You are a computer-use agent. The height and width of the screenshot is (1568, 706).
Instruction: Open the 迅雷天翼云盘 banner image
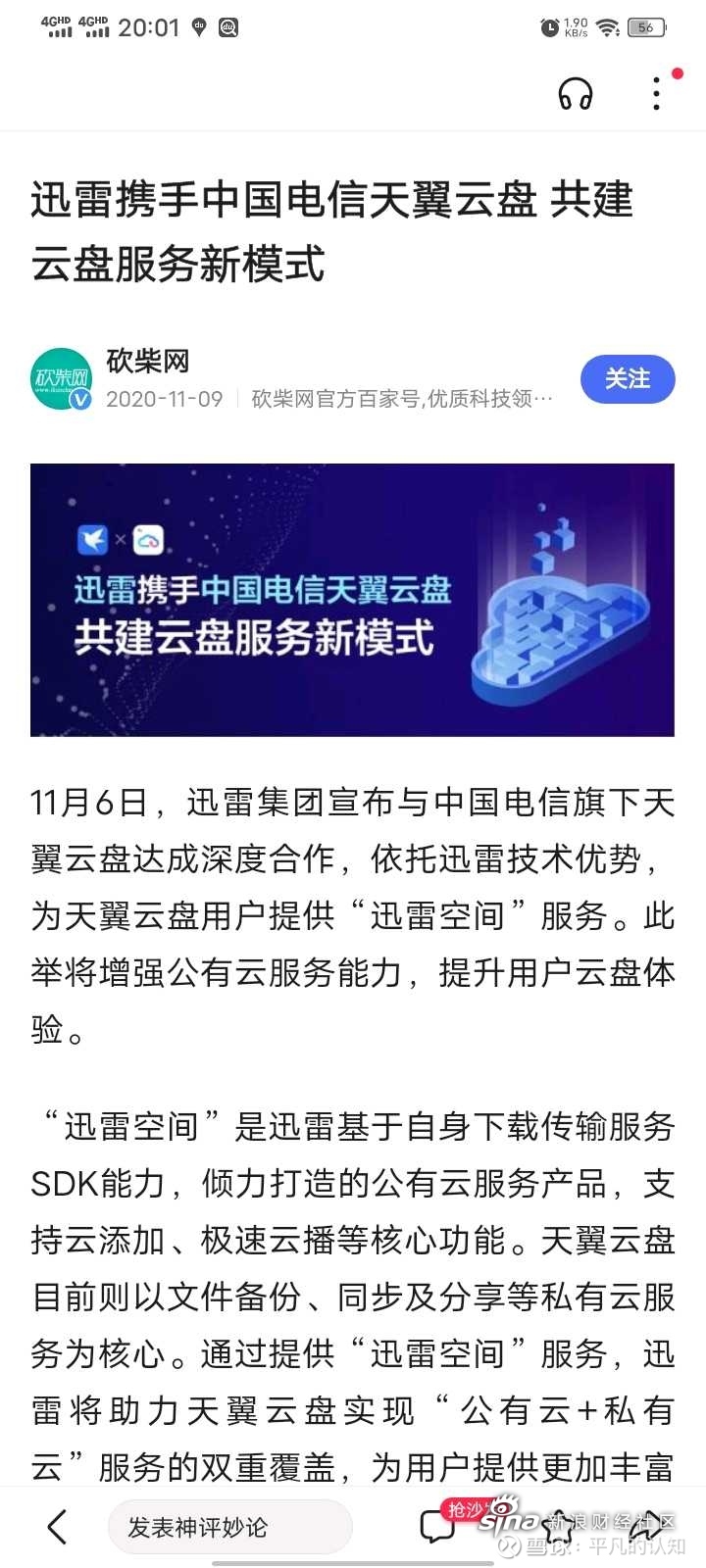click(x=352, y=600)
